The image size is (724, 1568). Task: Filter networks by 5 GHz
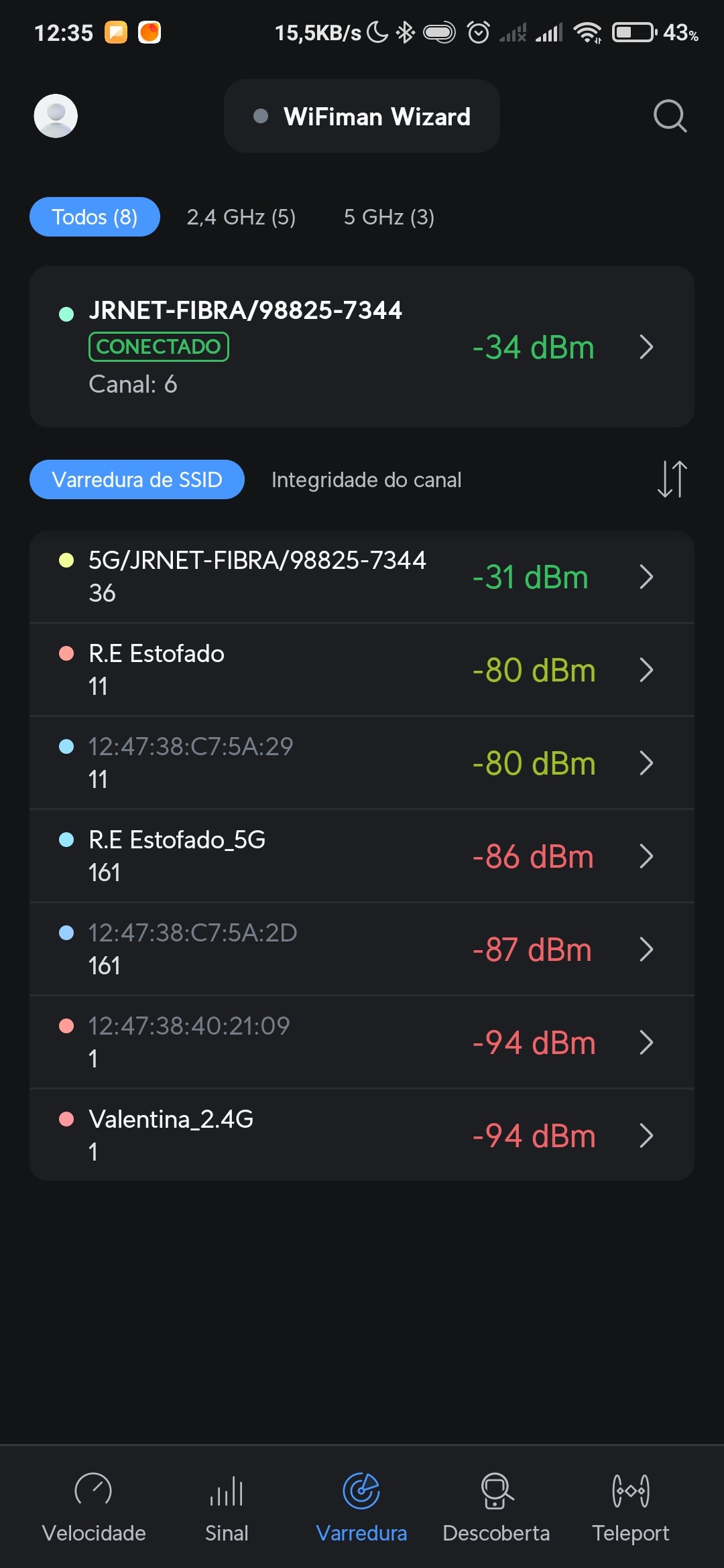click(x=389, y=217)
